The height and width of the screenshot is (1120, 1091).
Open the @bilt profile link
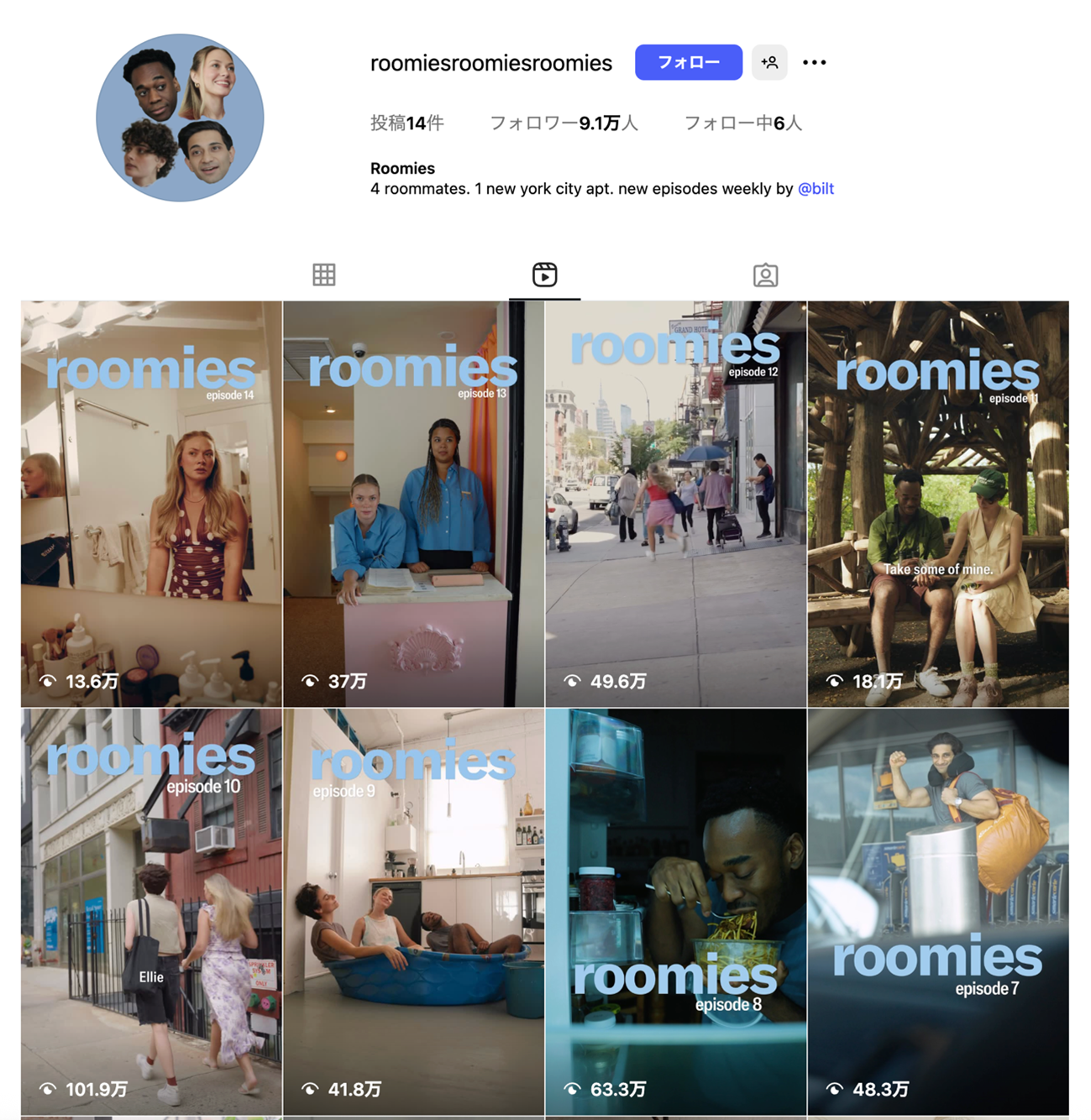816,189
